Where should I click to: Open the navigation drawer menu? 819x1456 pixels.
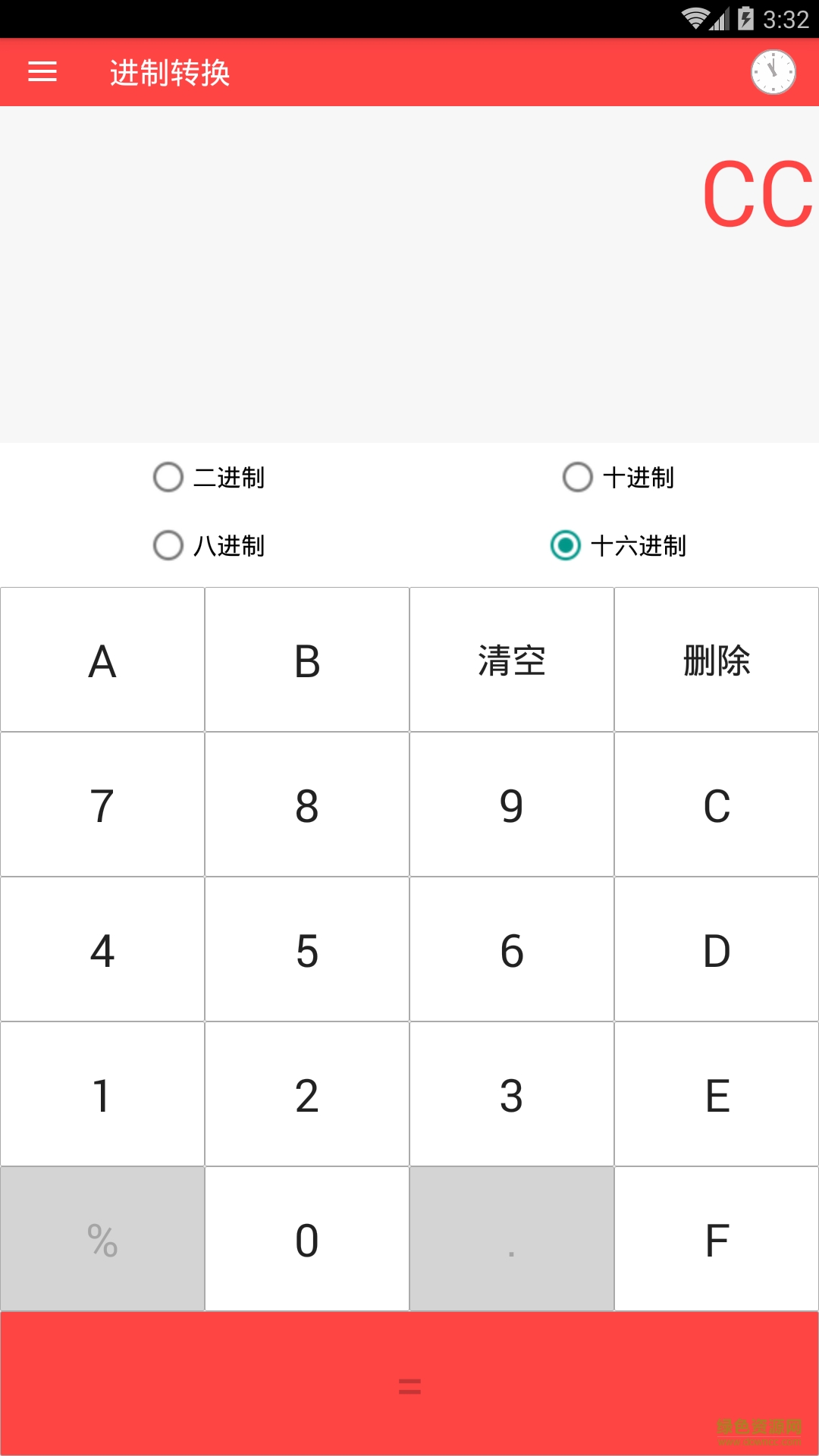42,71
